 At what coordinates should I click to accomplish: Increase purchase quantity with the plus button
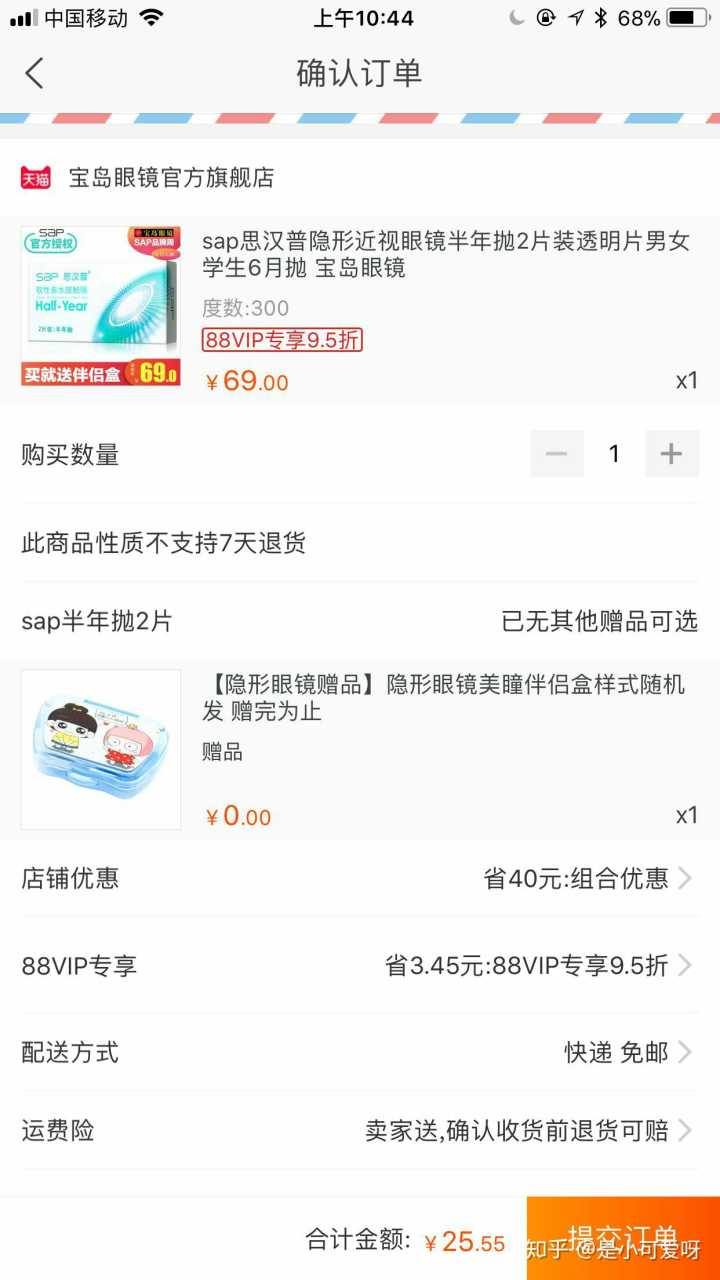coord(671,454)
